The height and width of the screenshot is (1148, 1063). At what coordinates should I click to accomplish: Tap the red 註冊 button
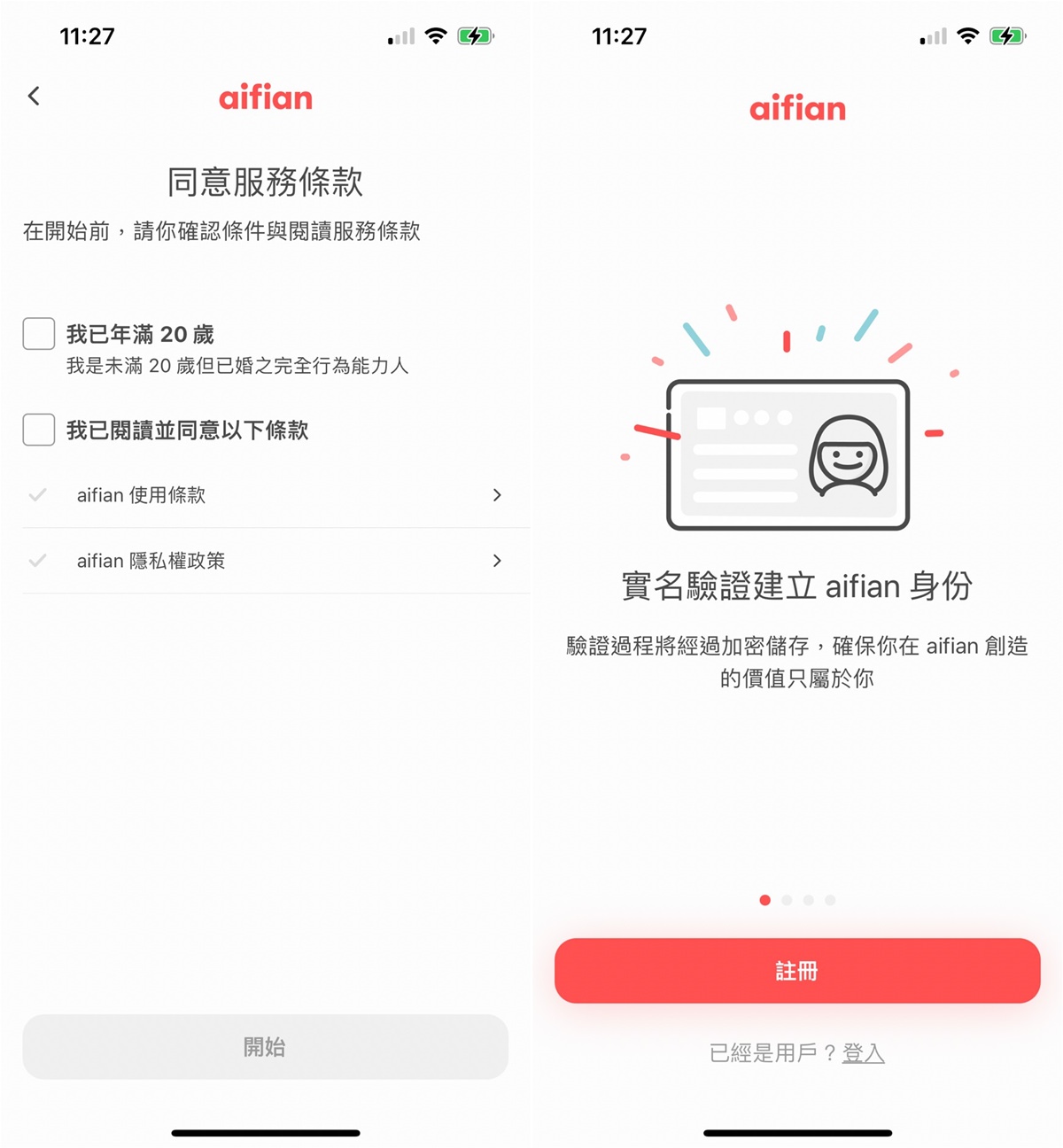[x=796, y=971]
